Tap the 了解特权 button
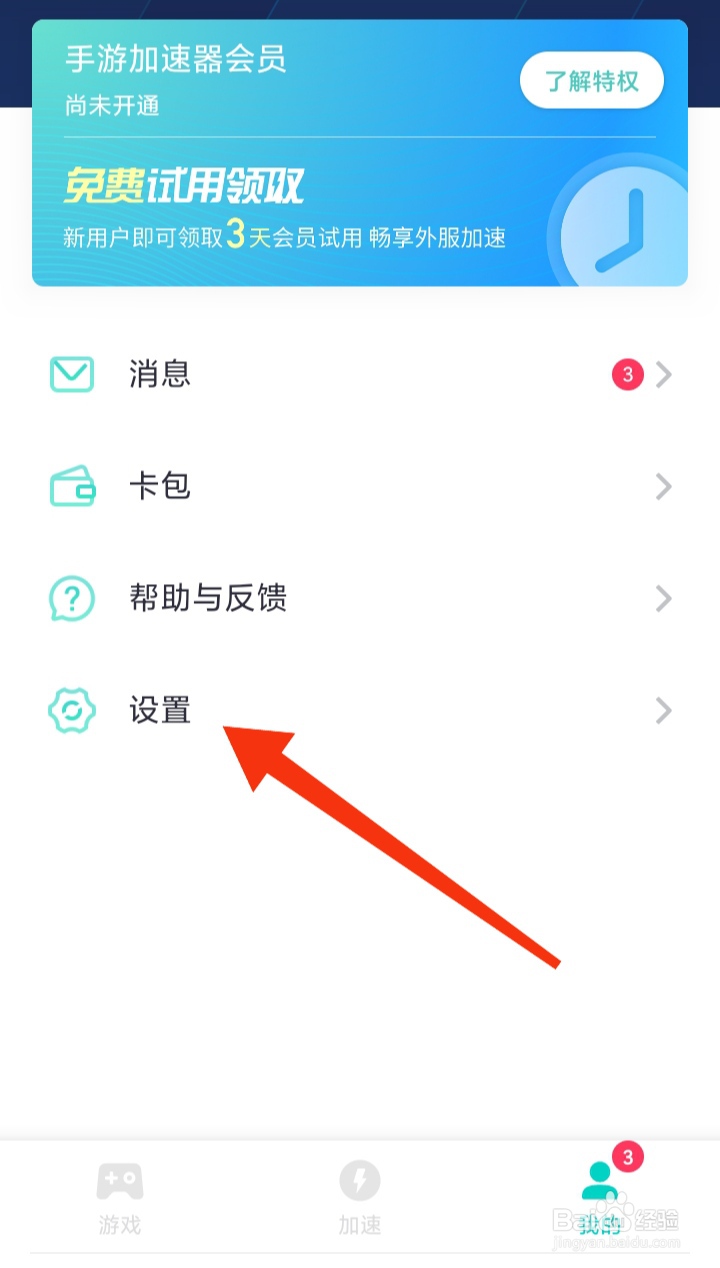 point(591,80)
